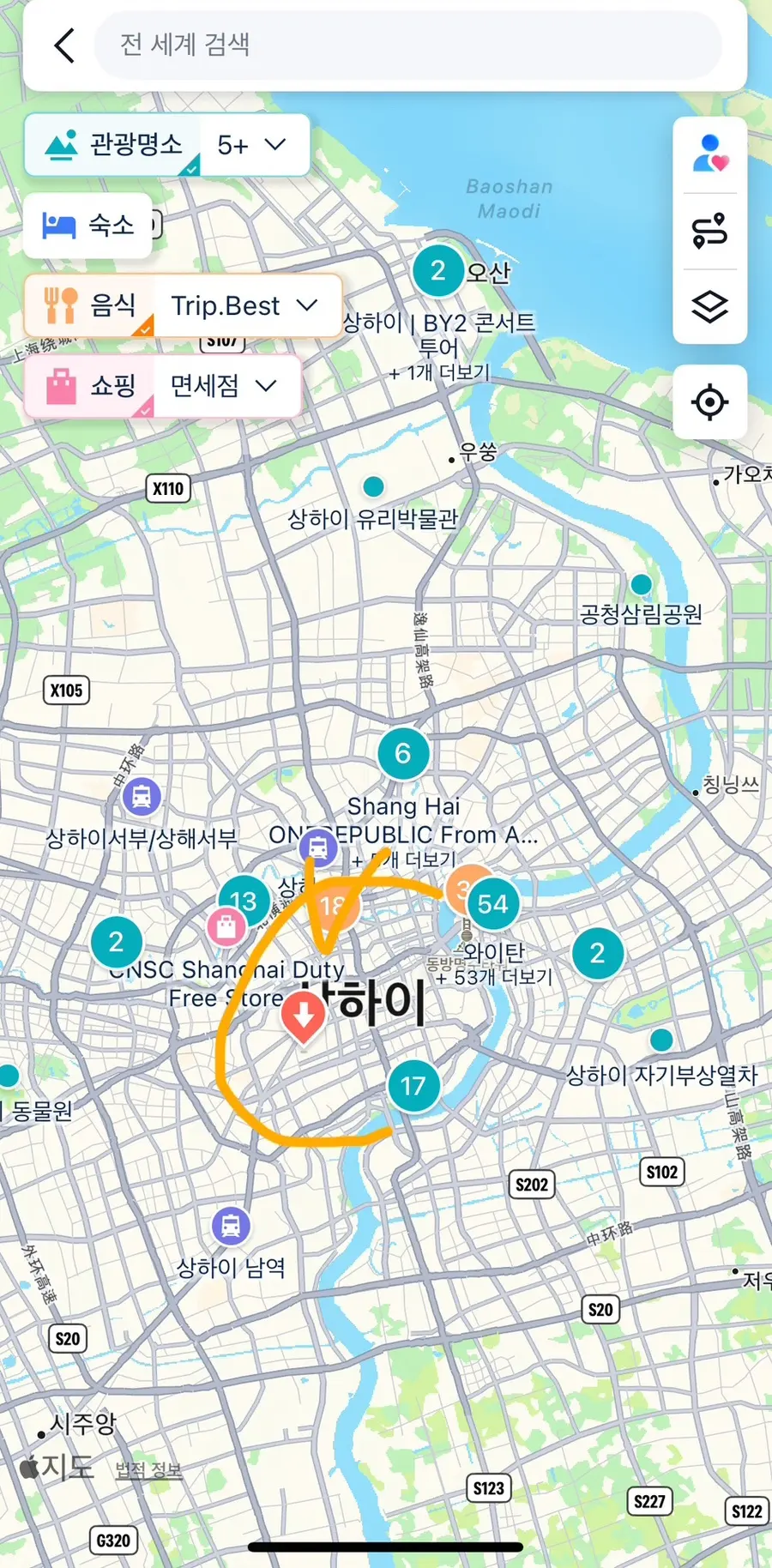Tap the cluster marker showing 13
The image size is (772, 1568).
coord(244,901)
